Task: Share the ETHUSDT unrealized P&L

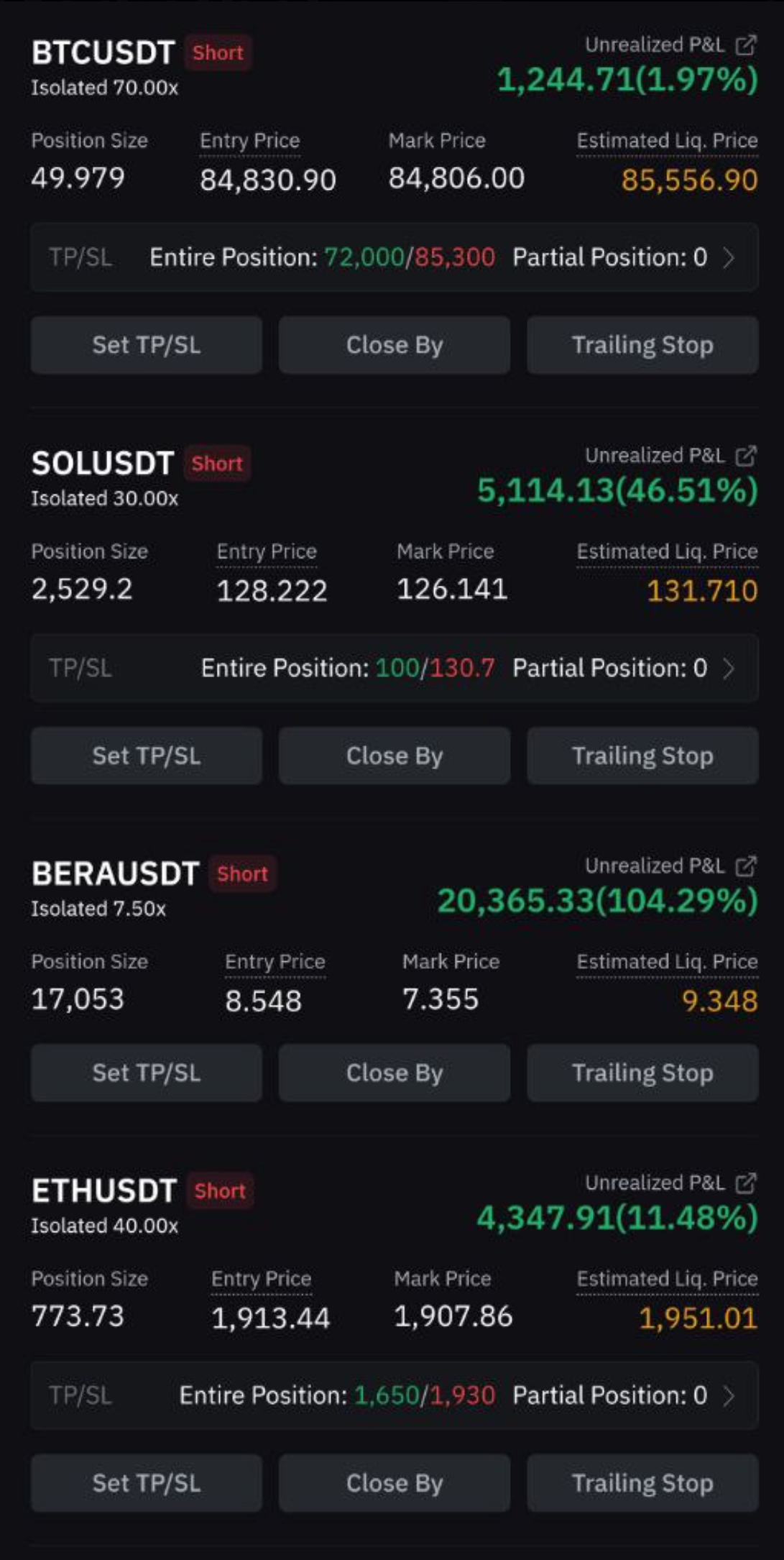Action: coord(746,1183)
